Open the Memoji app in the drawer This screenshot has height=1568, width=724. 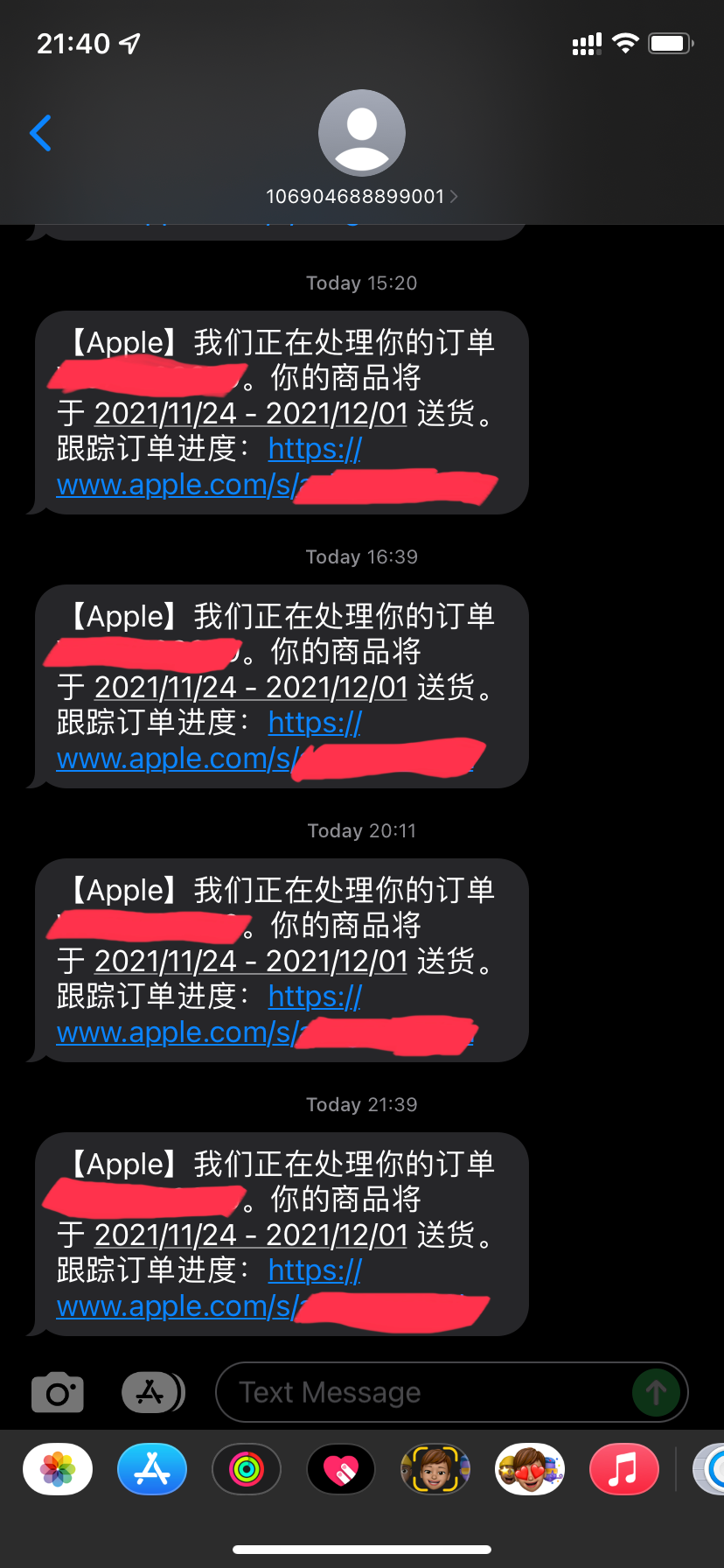pos(435,1469)
